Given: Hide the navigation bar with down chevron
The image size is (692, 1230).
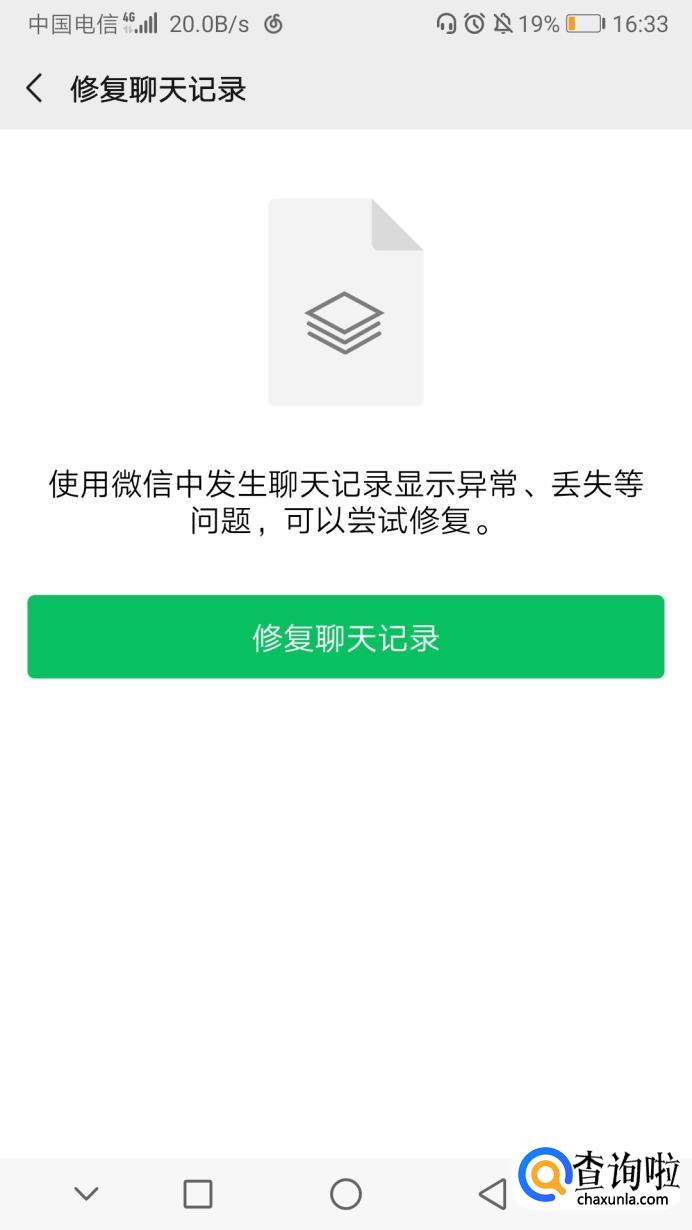Looking at the screenshot, I should 87,1193.
